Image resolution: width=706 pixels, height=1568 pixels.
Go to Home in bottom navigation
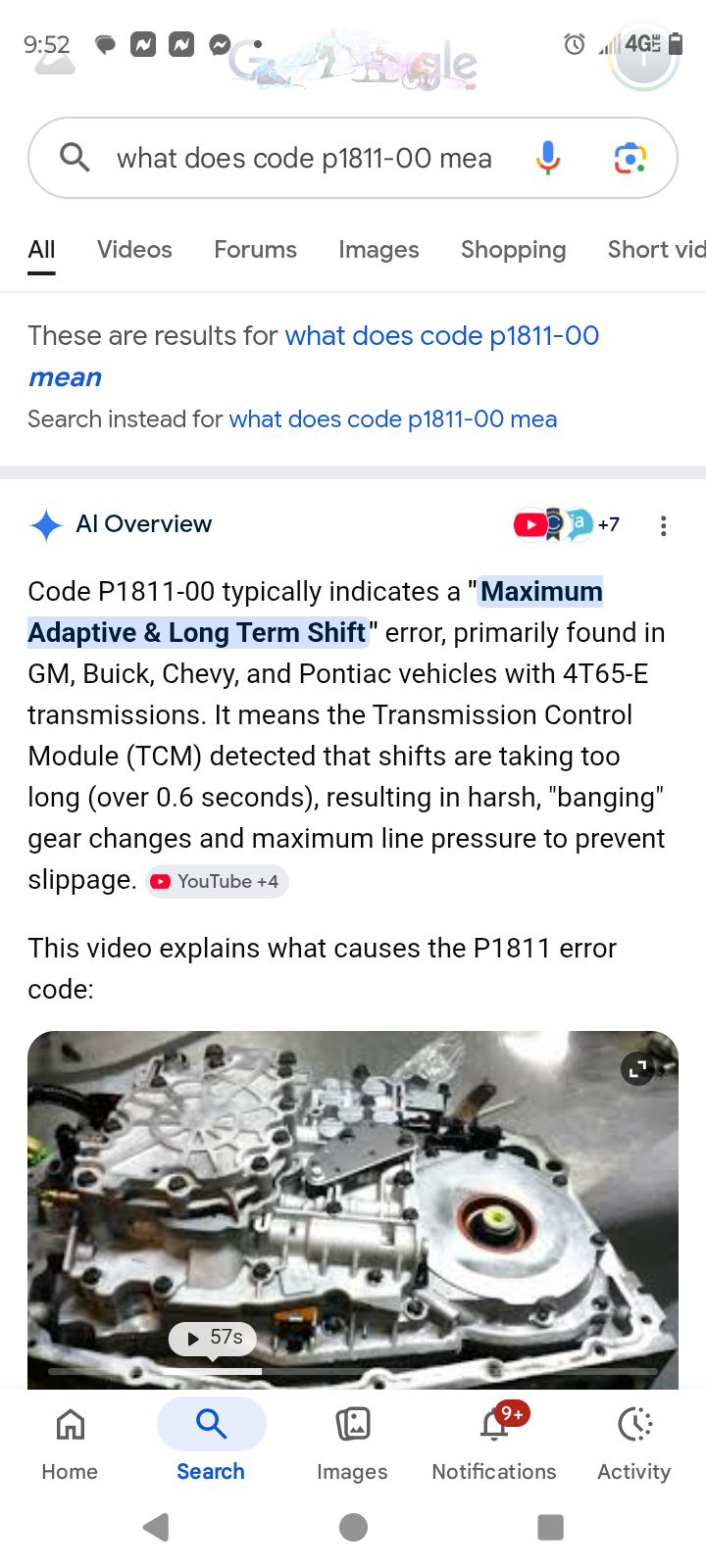tap(70, 1441)
